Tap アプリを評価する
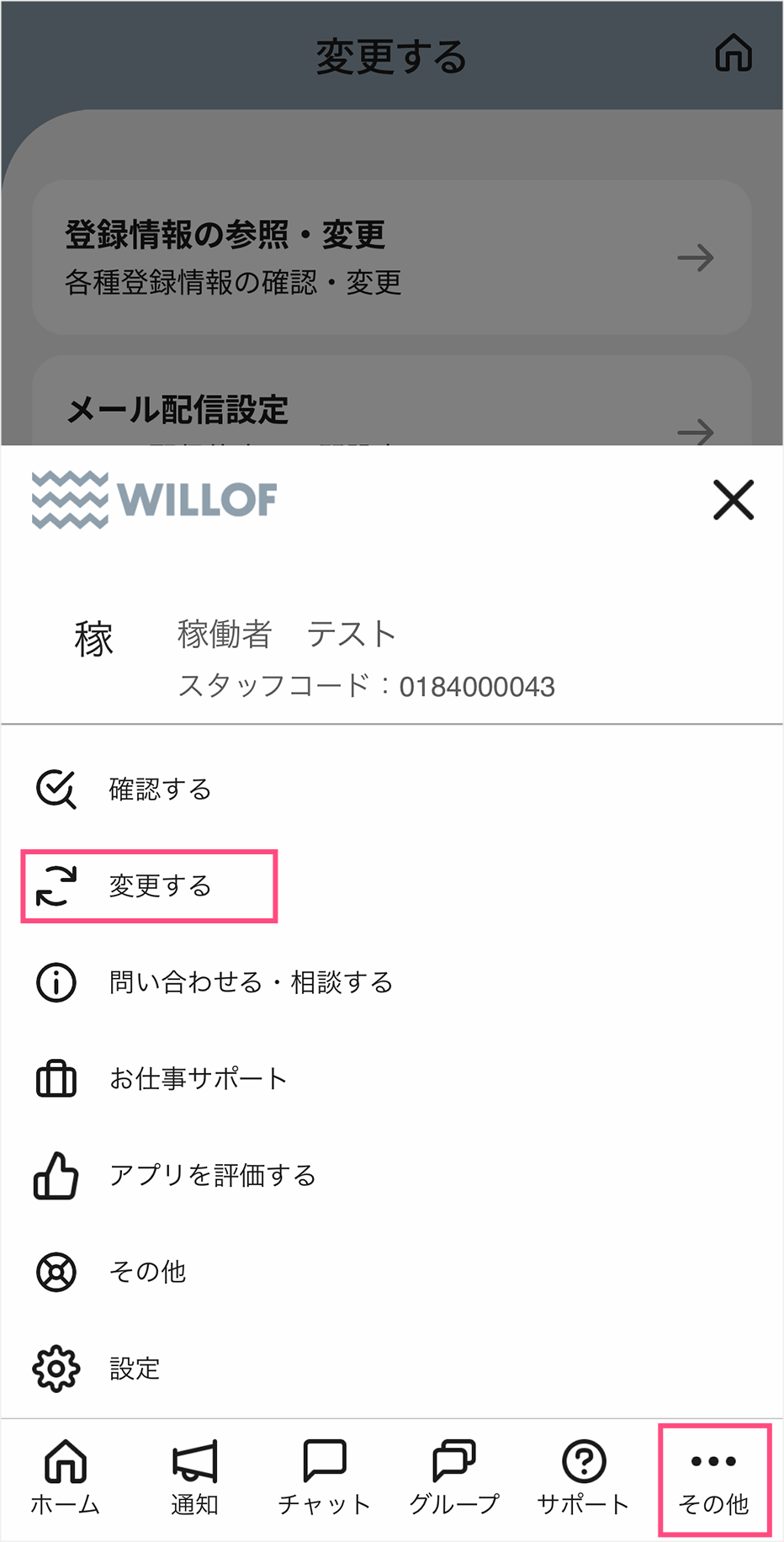 [212, 1175]
